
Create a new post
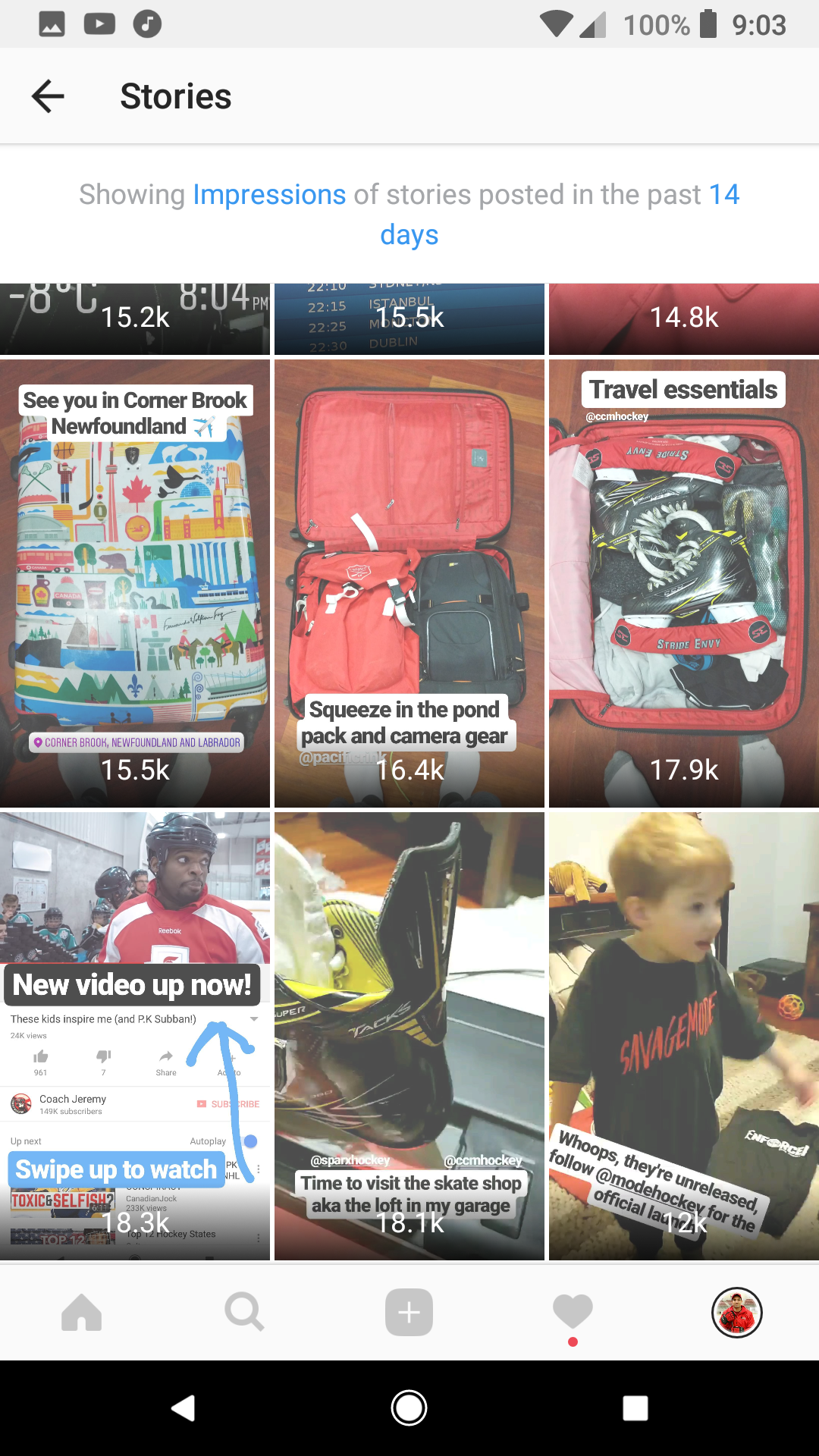[409, 1312]
